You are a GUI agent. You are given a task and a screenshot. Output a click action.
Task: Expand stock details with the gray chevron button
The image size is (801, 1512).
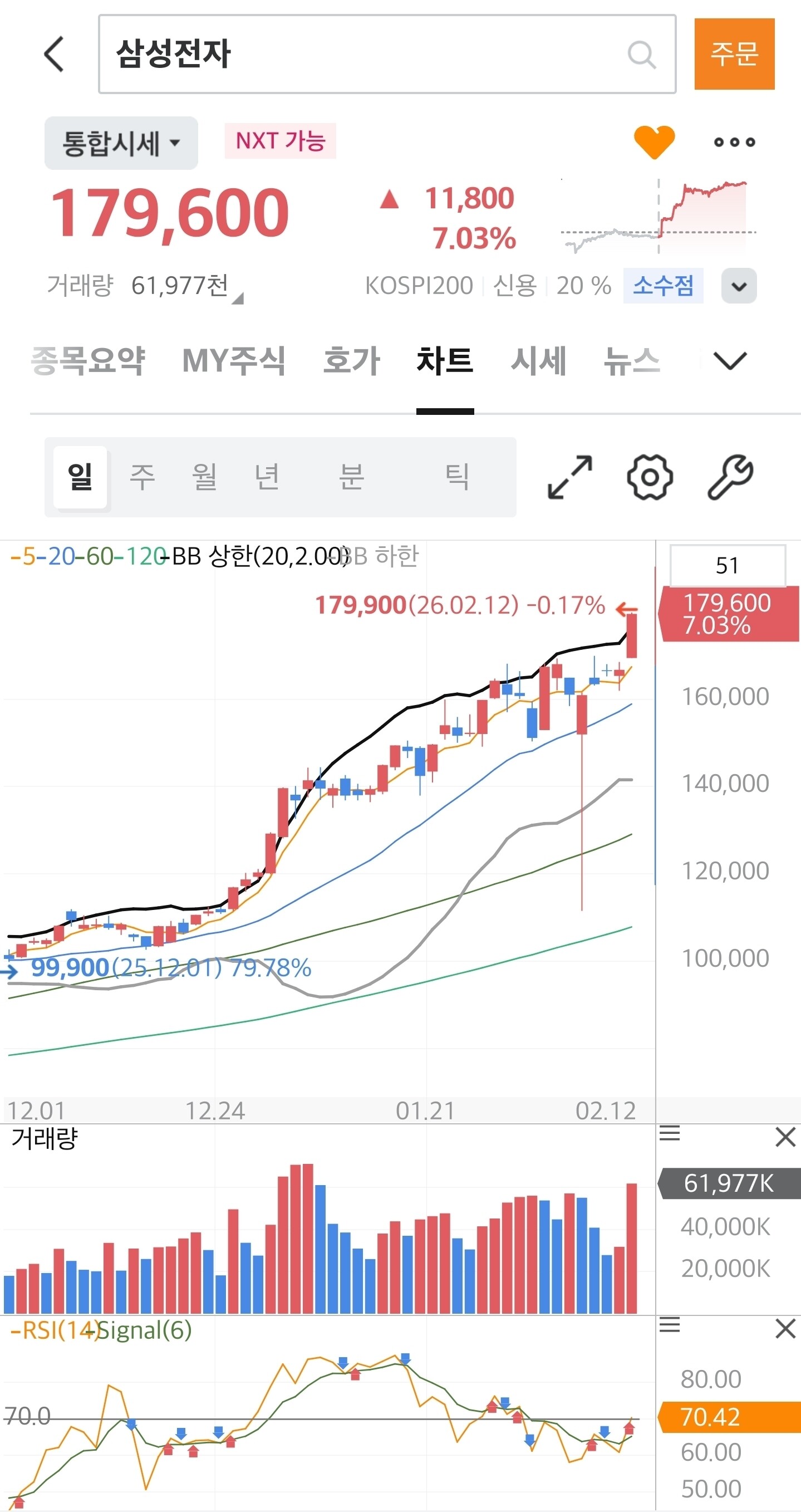[x=739, y=286]
